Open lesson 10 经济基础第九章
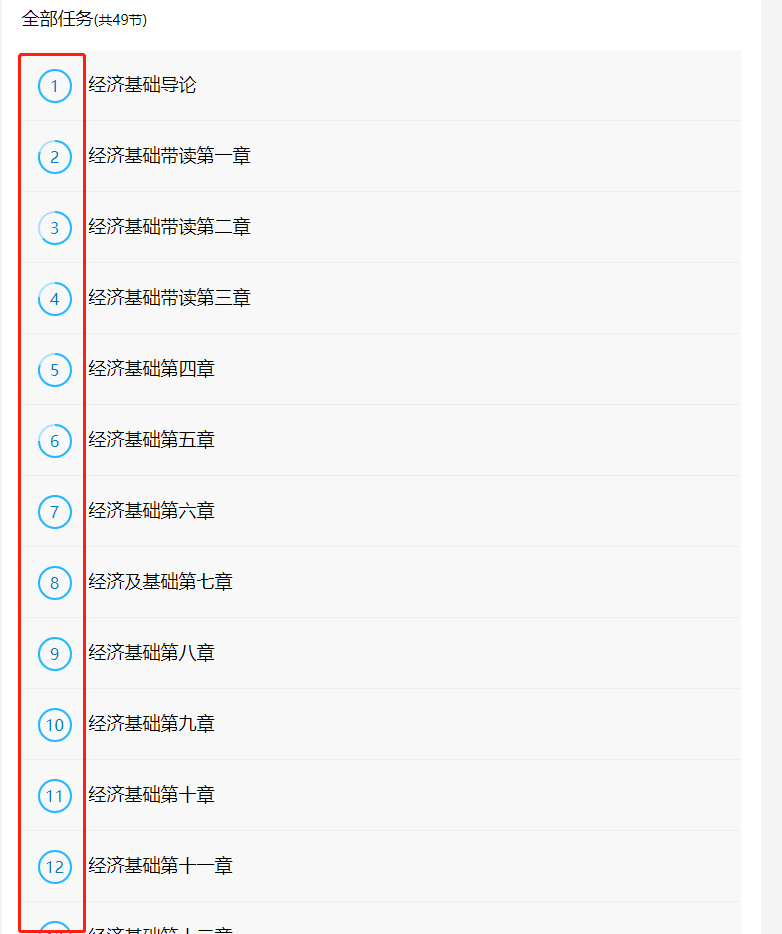The height and width of the screenshot is (934, 782). [x=151, y=725]
